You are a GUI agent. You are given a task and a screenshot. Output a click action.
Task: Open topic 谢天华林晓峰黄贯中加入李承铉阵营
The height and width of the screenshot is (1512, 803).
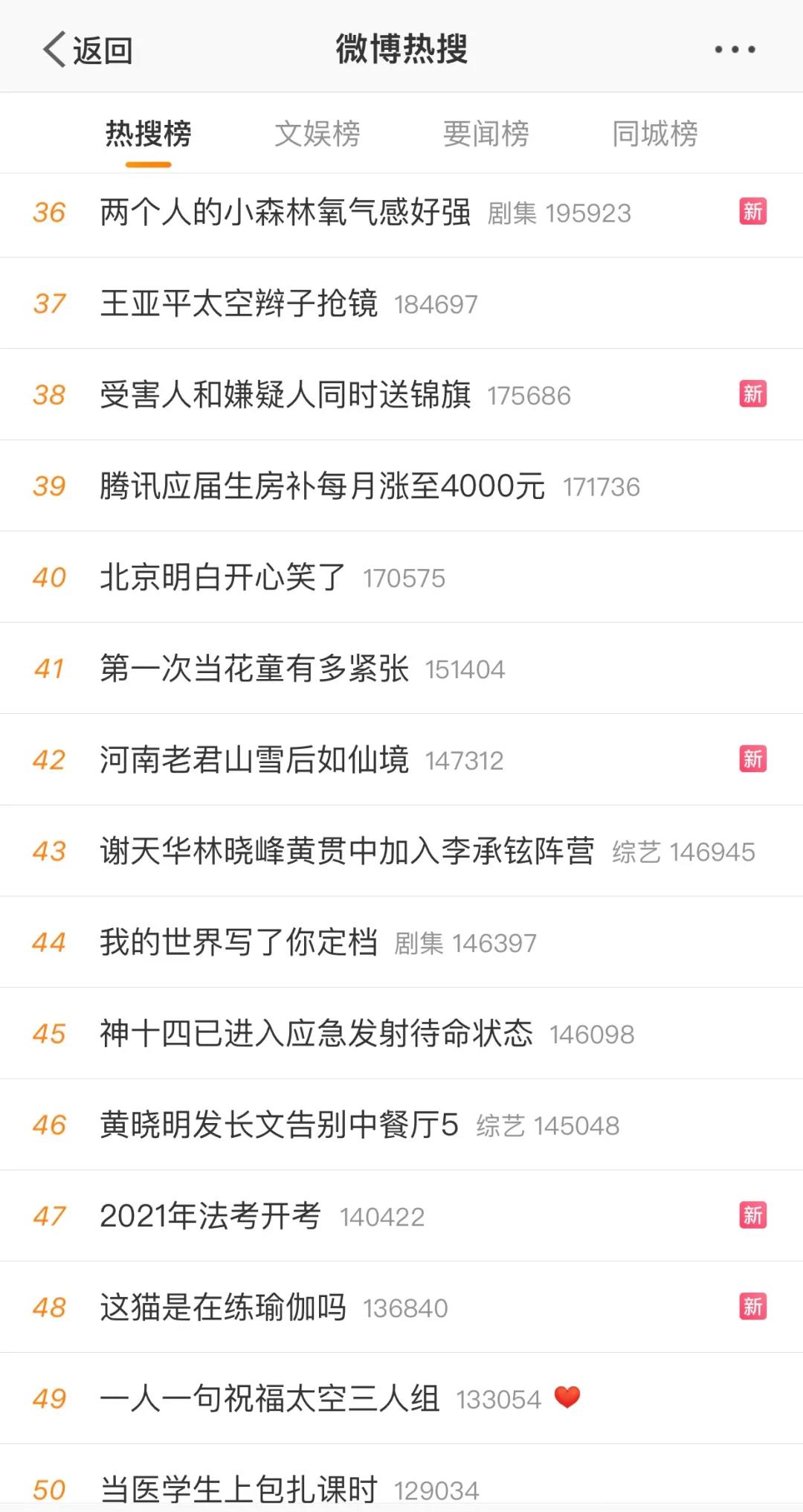(x=401, y=851)
